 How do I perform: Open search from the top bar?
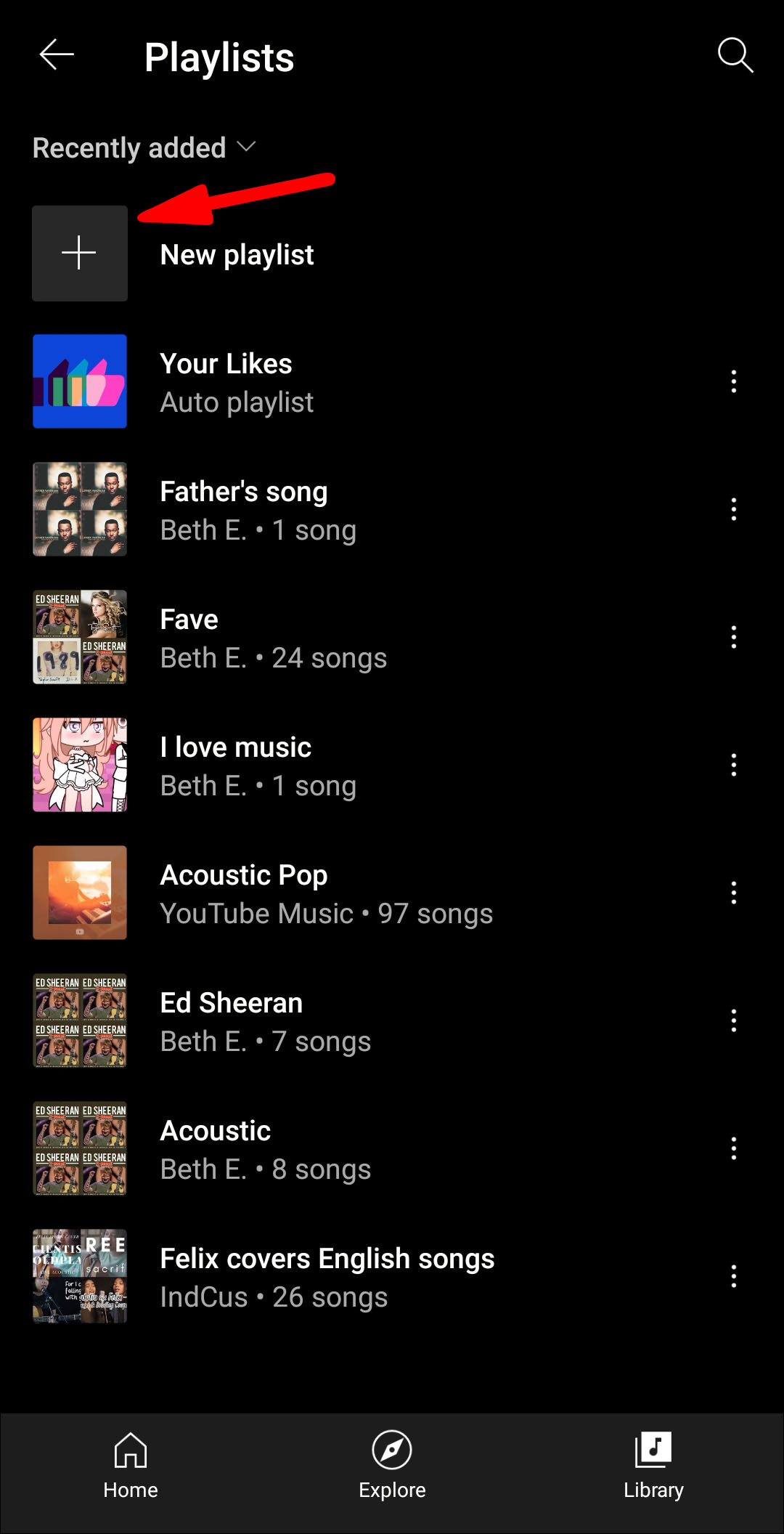pyautogui.click(x=735, y=55)
